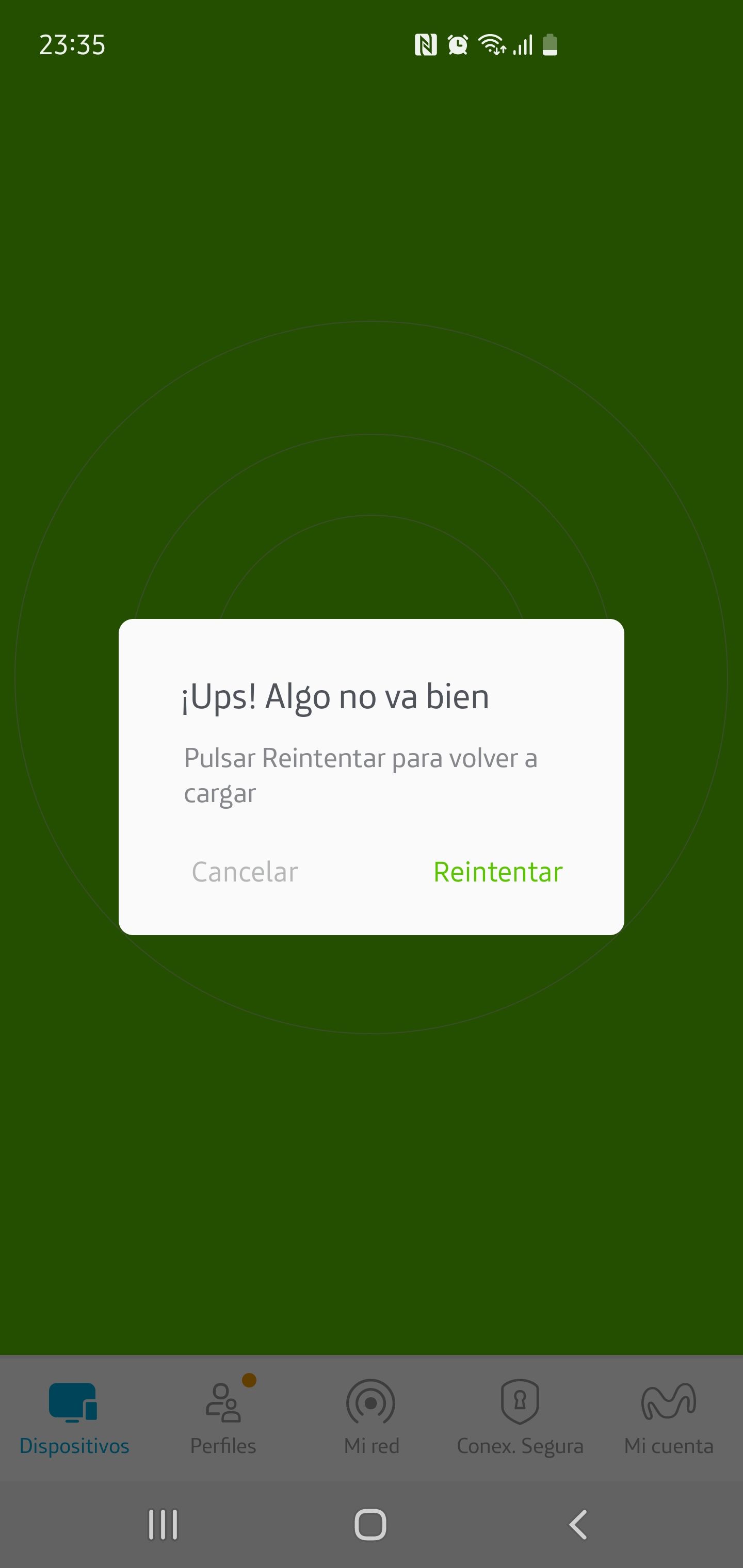Open the Mi red network icon

371,1403
